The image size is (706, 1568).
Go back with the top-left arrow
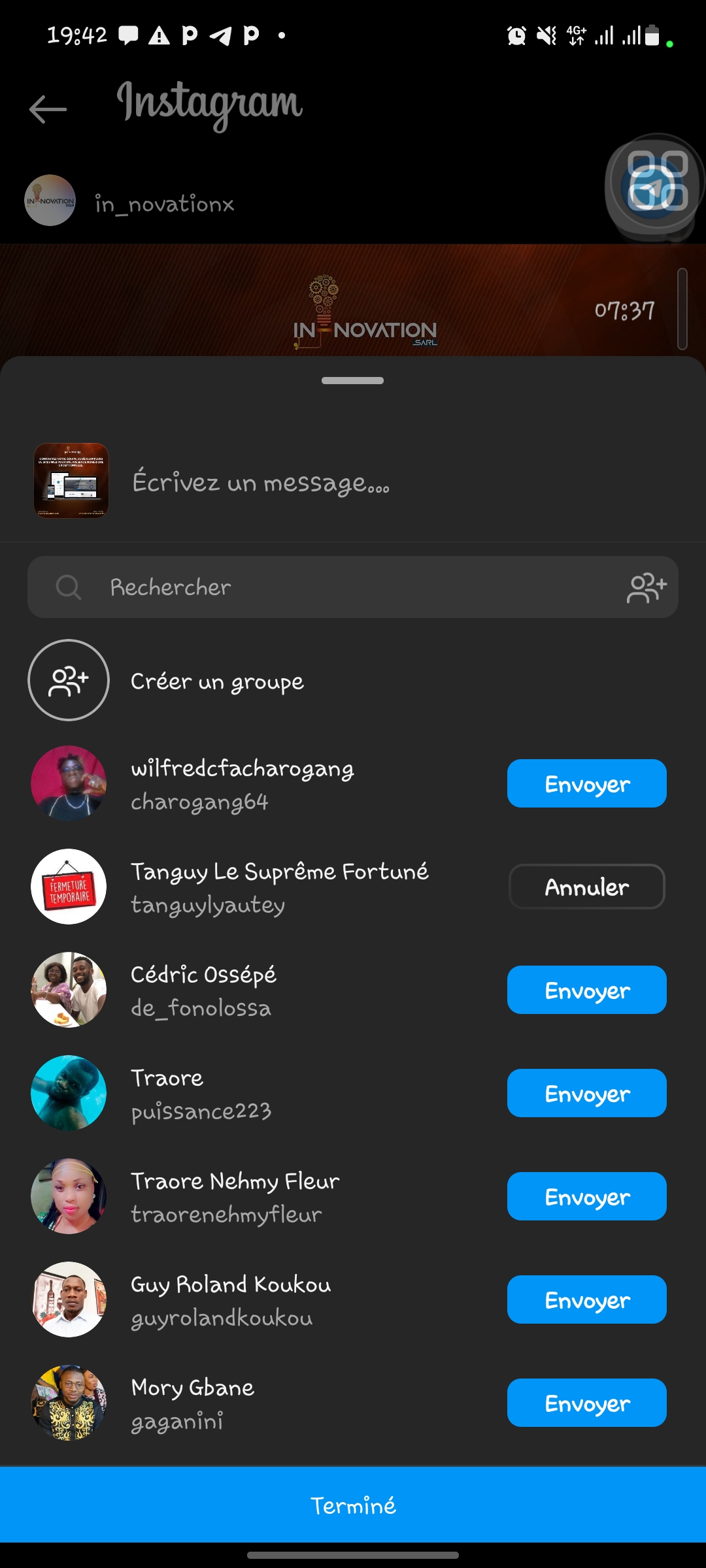(48, 109)
